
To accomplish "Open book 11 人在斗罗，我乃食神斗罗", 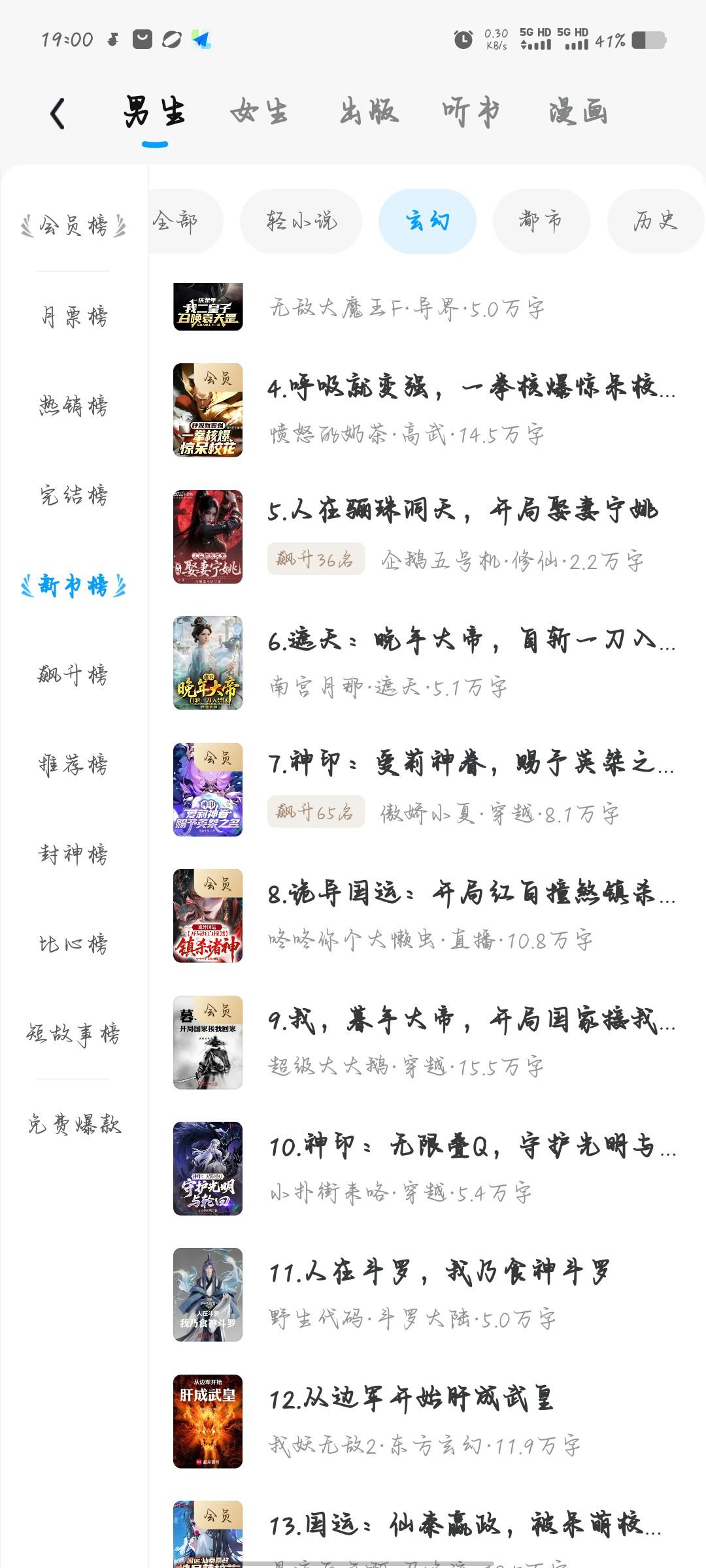I will coord(439,1273).
